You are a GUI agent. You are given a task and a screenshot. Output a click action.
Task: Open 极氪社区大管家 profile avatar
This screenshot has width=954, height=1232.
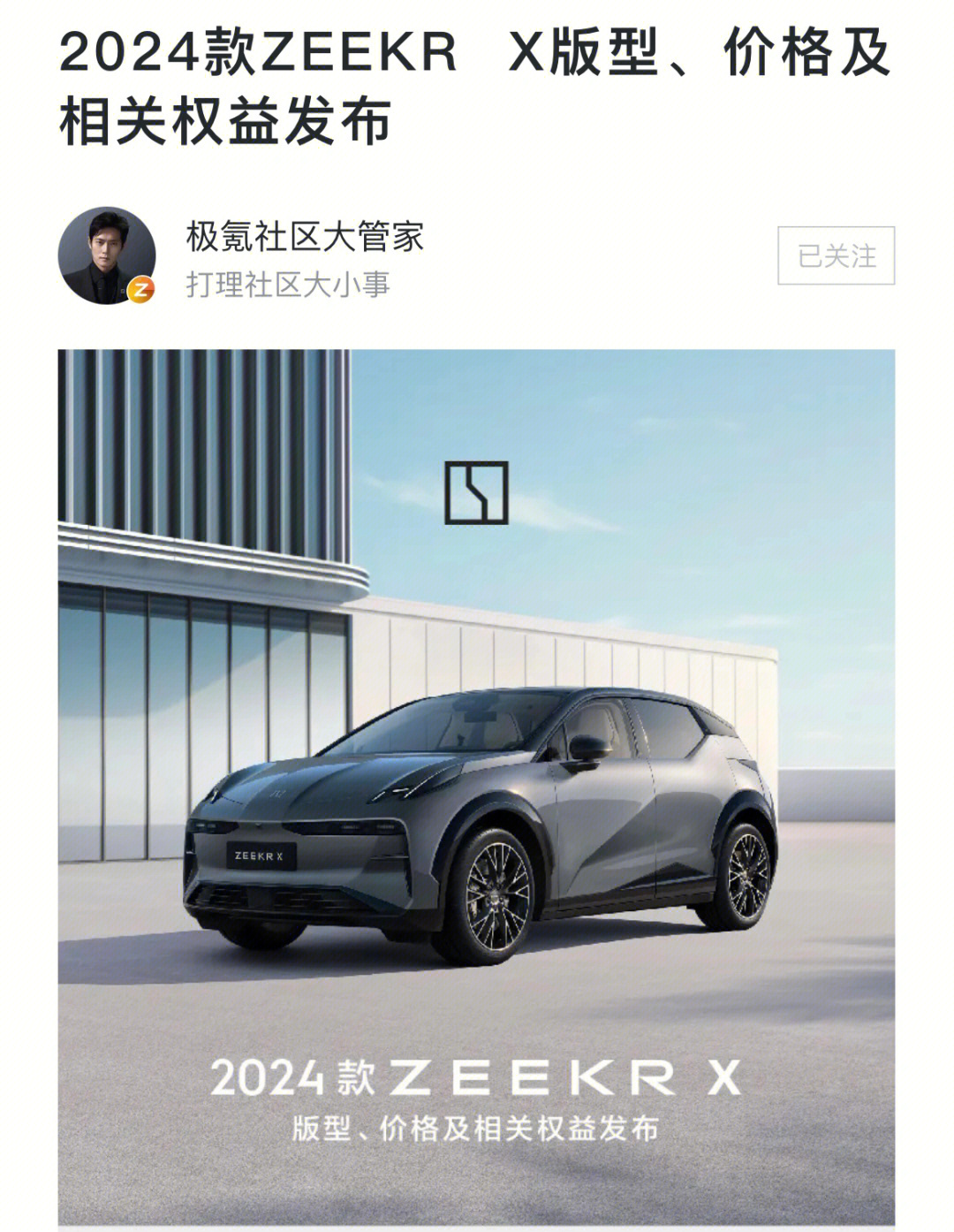107,256
